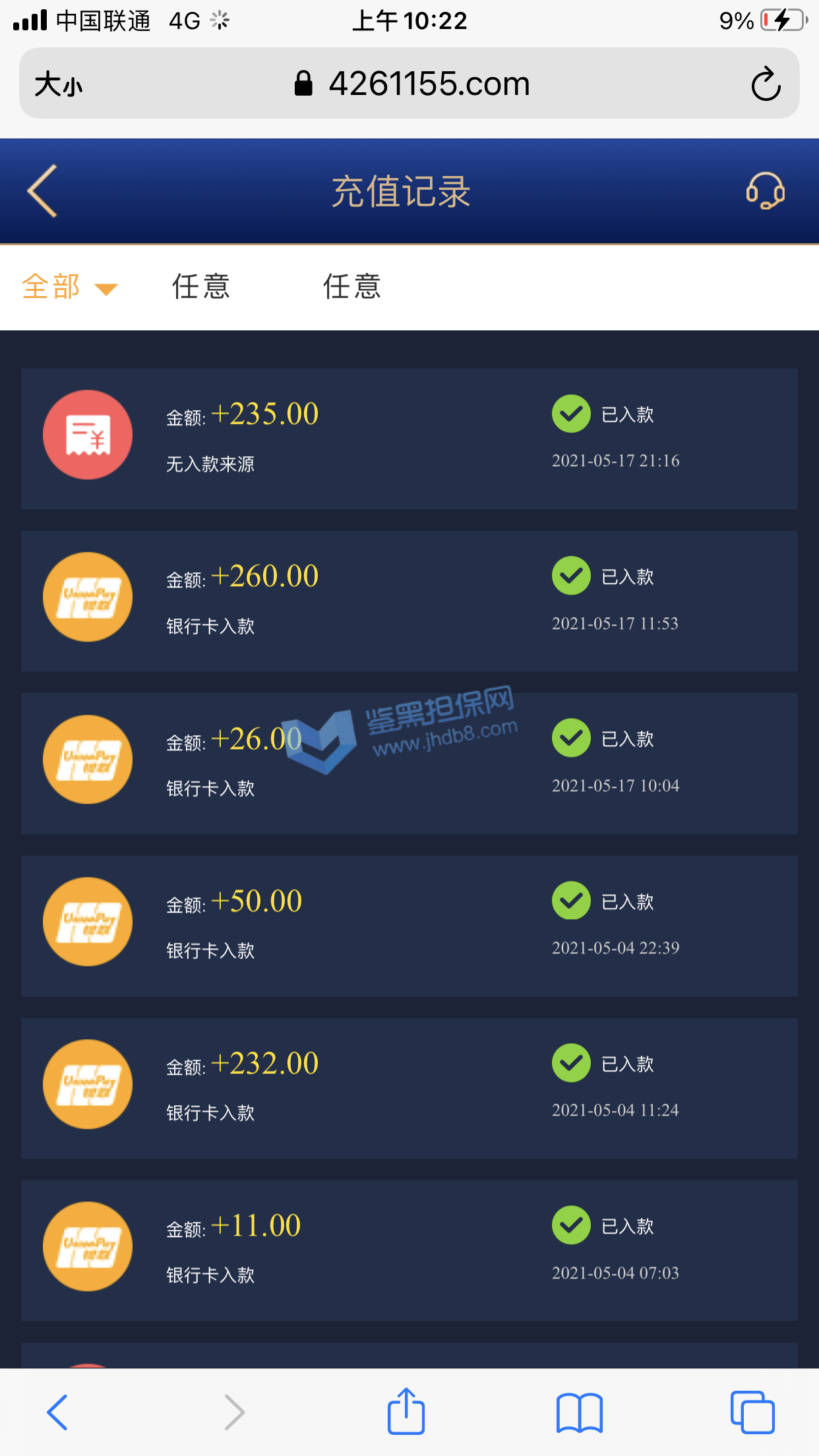Share this page via Safari share
819x1456 pixels.
coord(406,1412)
